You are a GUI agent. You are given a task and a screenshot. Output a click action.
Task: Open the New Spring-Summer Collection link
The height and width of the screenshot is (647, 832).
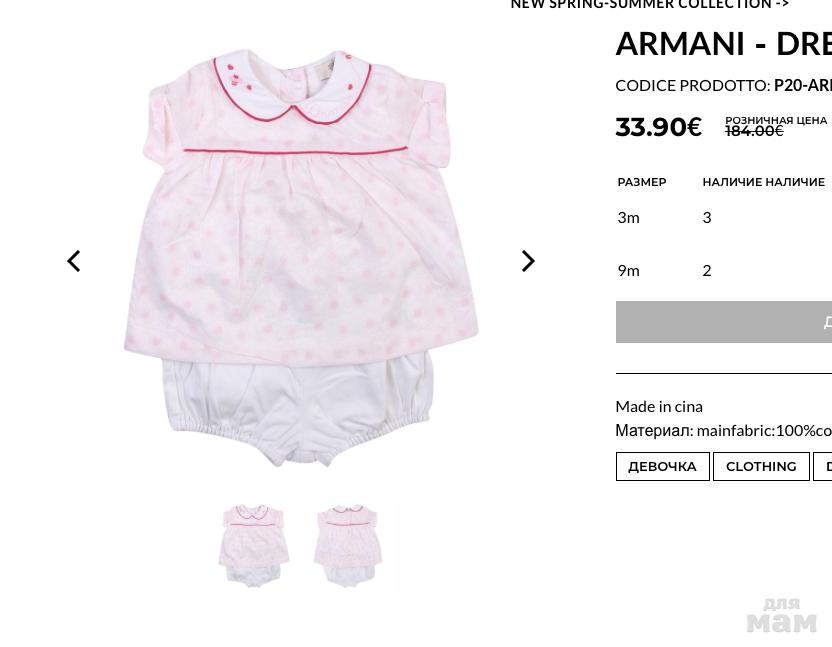point(650,5)
